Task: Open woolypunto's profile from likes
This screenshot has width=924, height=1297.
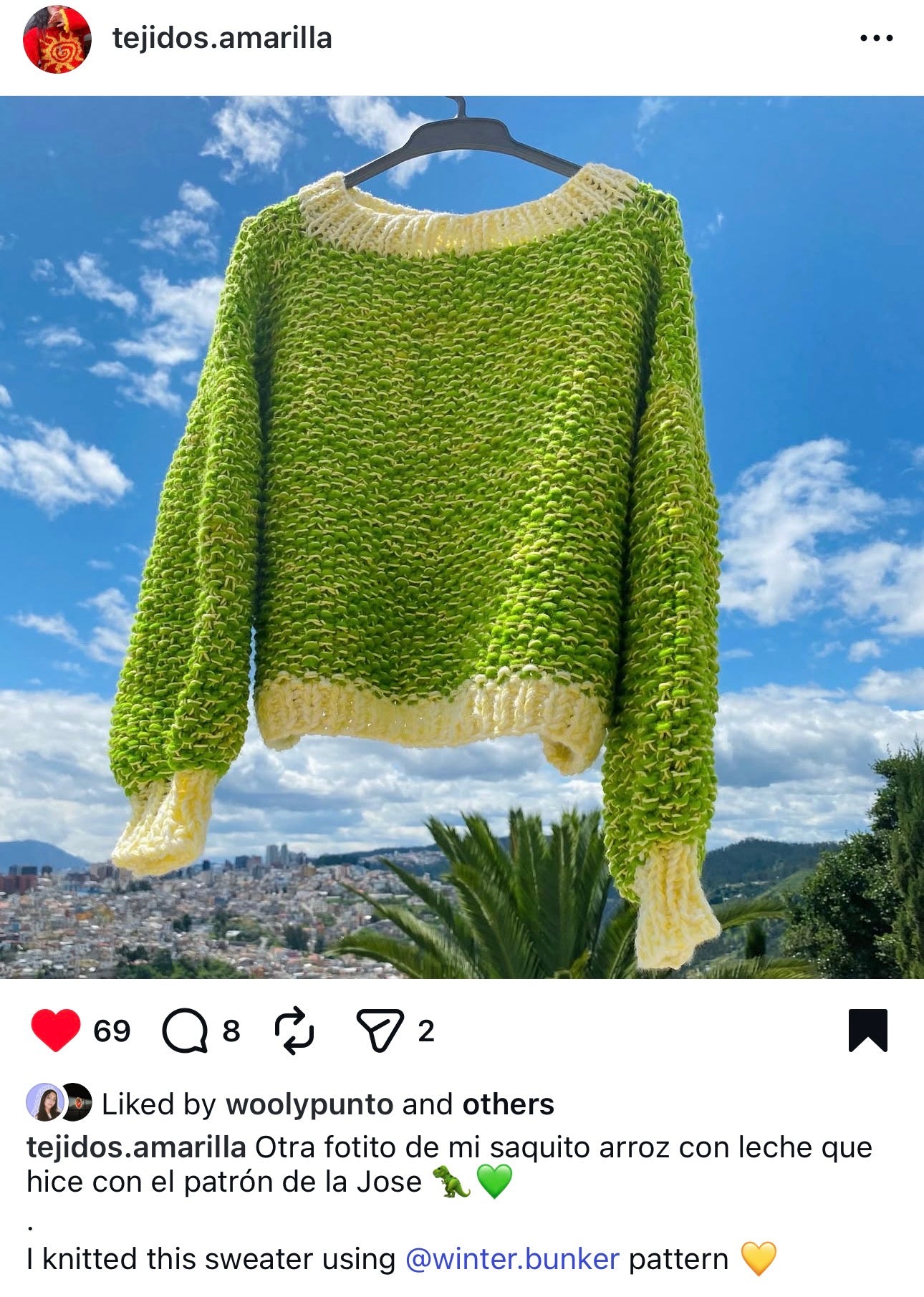Action: coord(309,1104)
